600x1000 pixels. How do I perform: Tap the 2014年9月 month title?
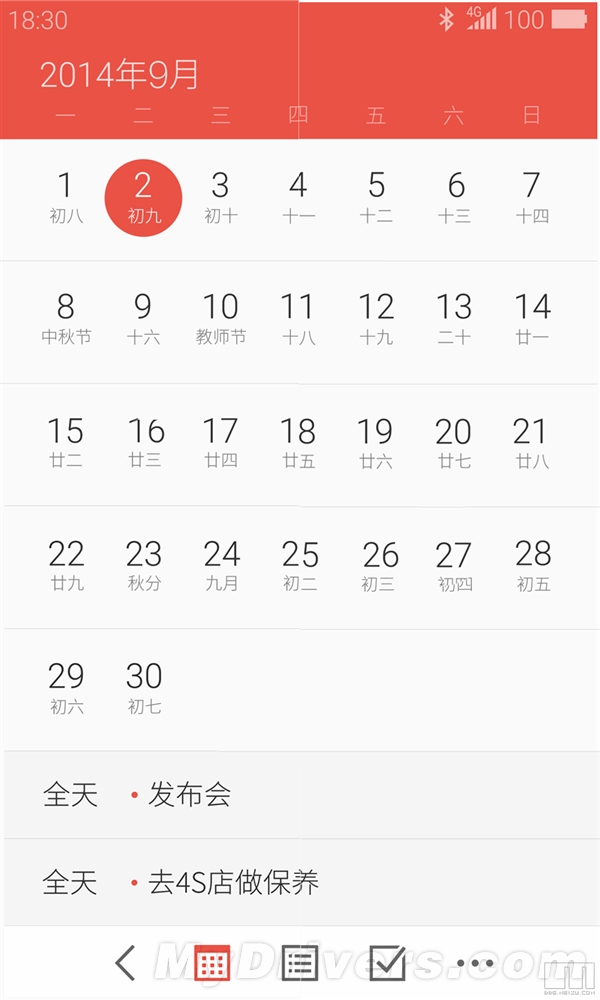pos(120,75)
